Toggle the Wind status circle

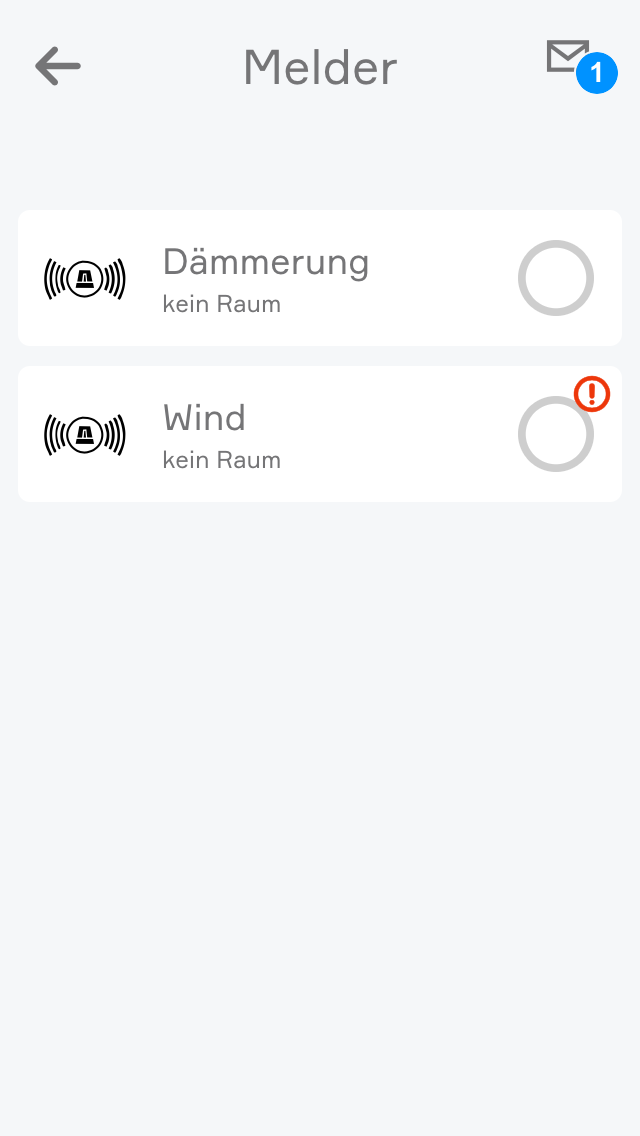click(x=556, y=434)
